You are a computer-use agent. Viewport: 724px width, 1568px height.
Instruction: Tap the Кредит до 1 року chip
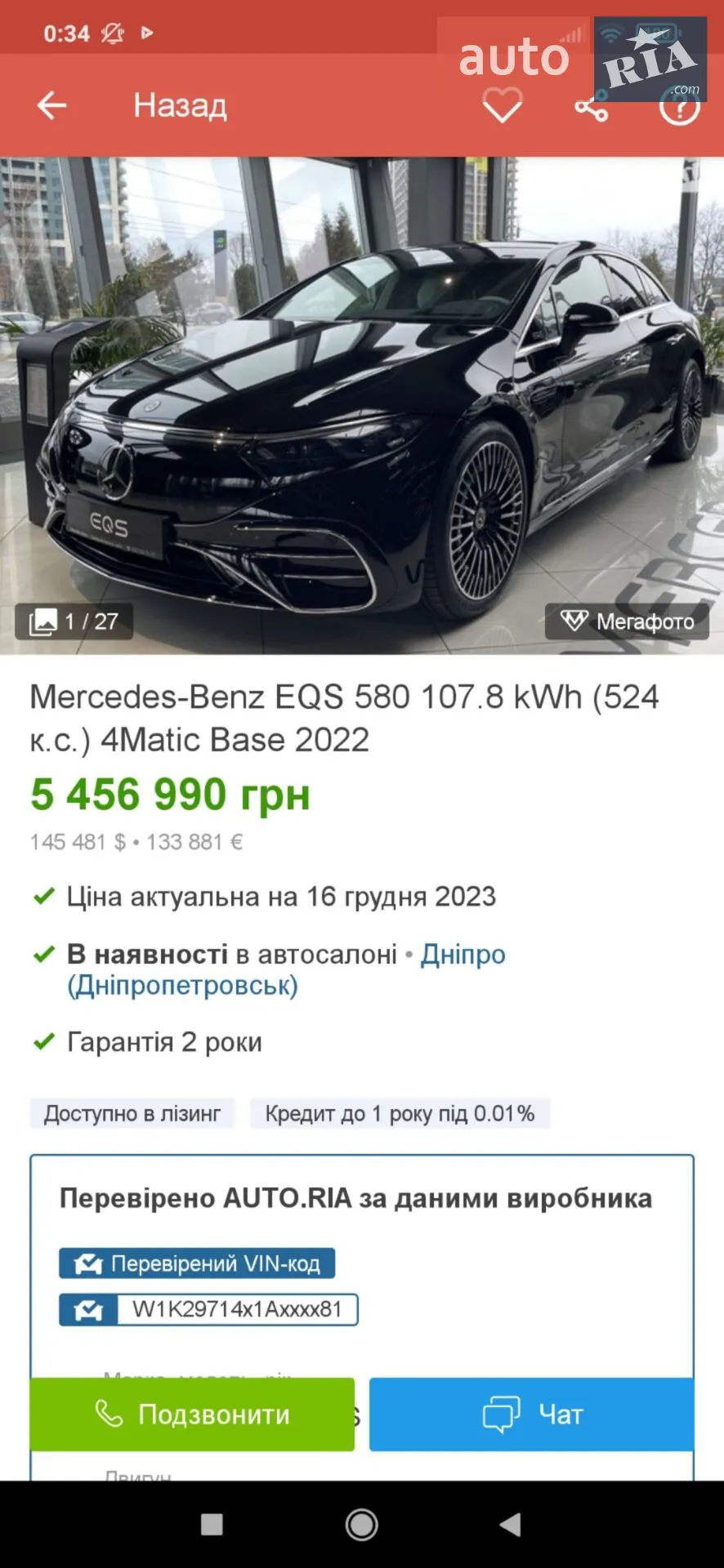coord(400,1113)
